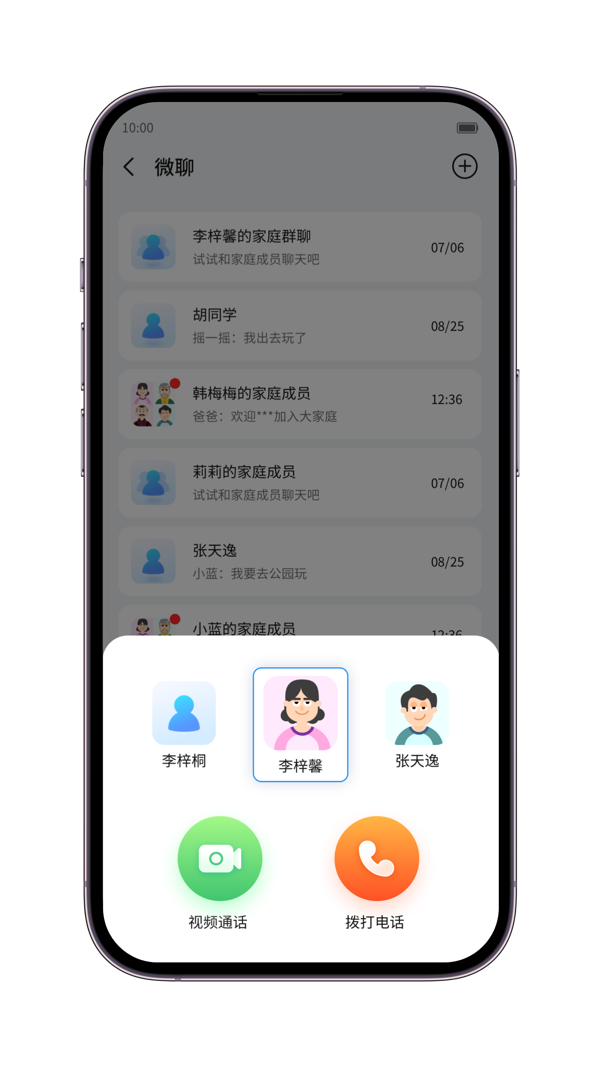Start a 视频通话 video call
Viewport: 600px width, 1067px height.
tap(220, 859)
